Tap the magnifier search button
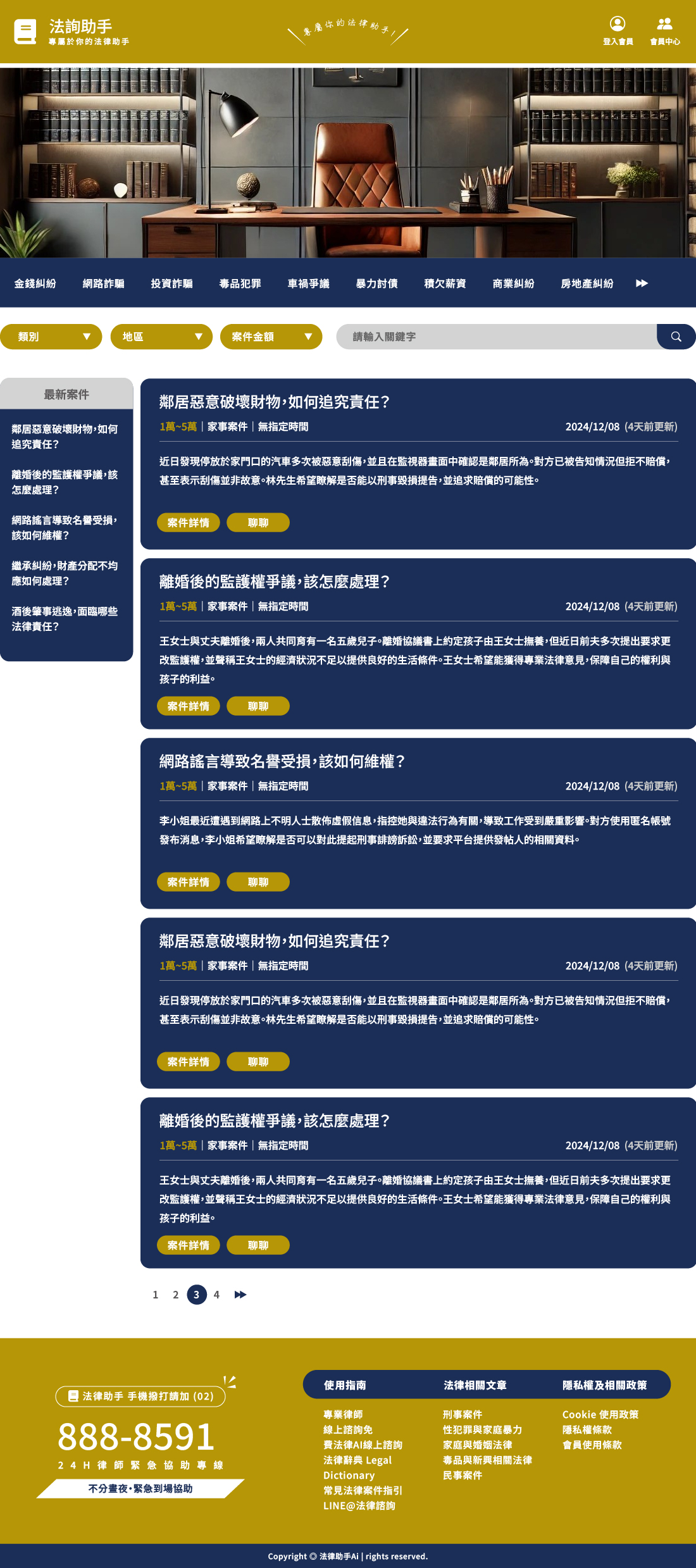Screen dimensions: 696x1568 click(x=676, y=337)
